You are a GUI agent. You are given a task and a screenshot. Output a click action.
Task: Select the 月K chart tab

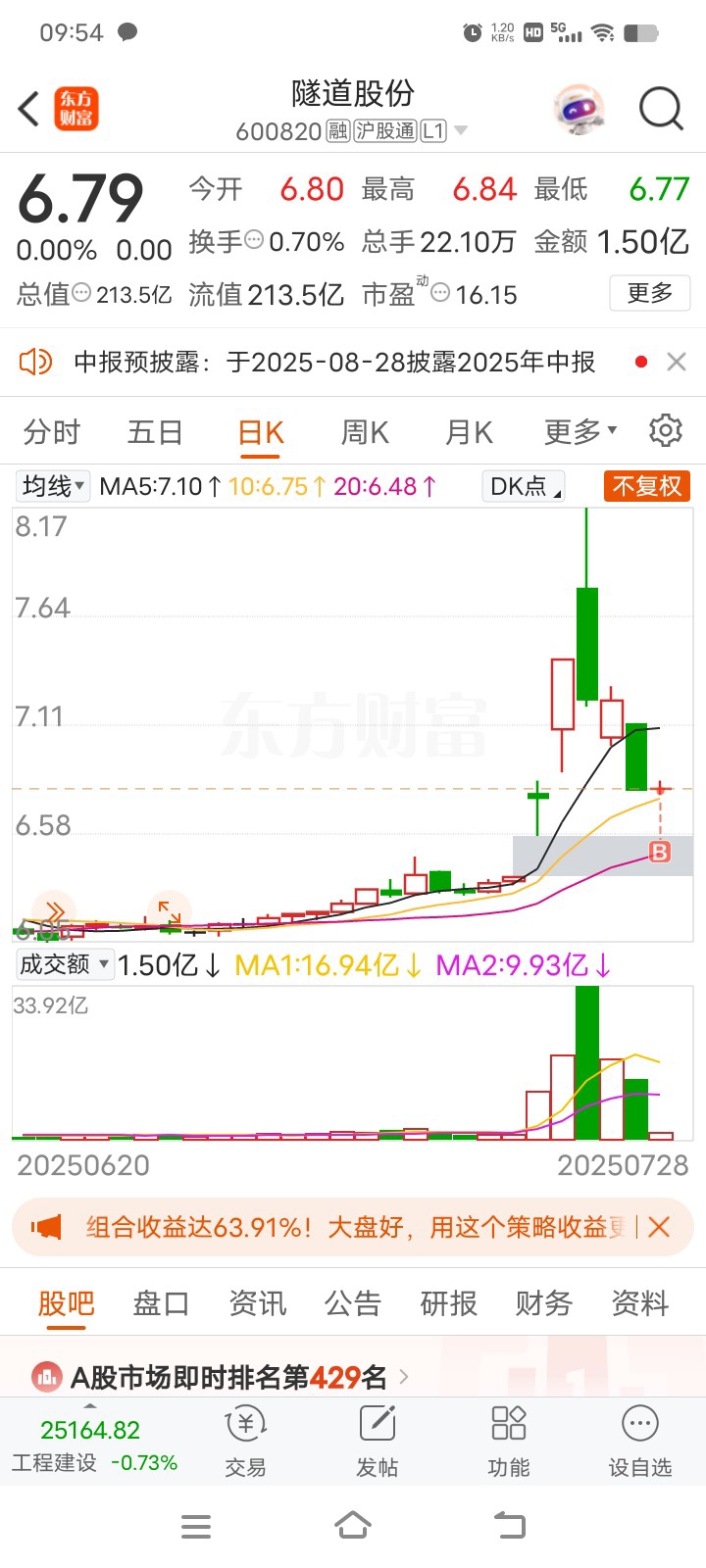click(469, 432)
